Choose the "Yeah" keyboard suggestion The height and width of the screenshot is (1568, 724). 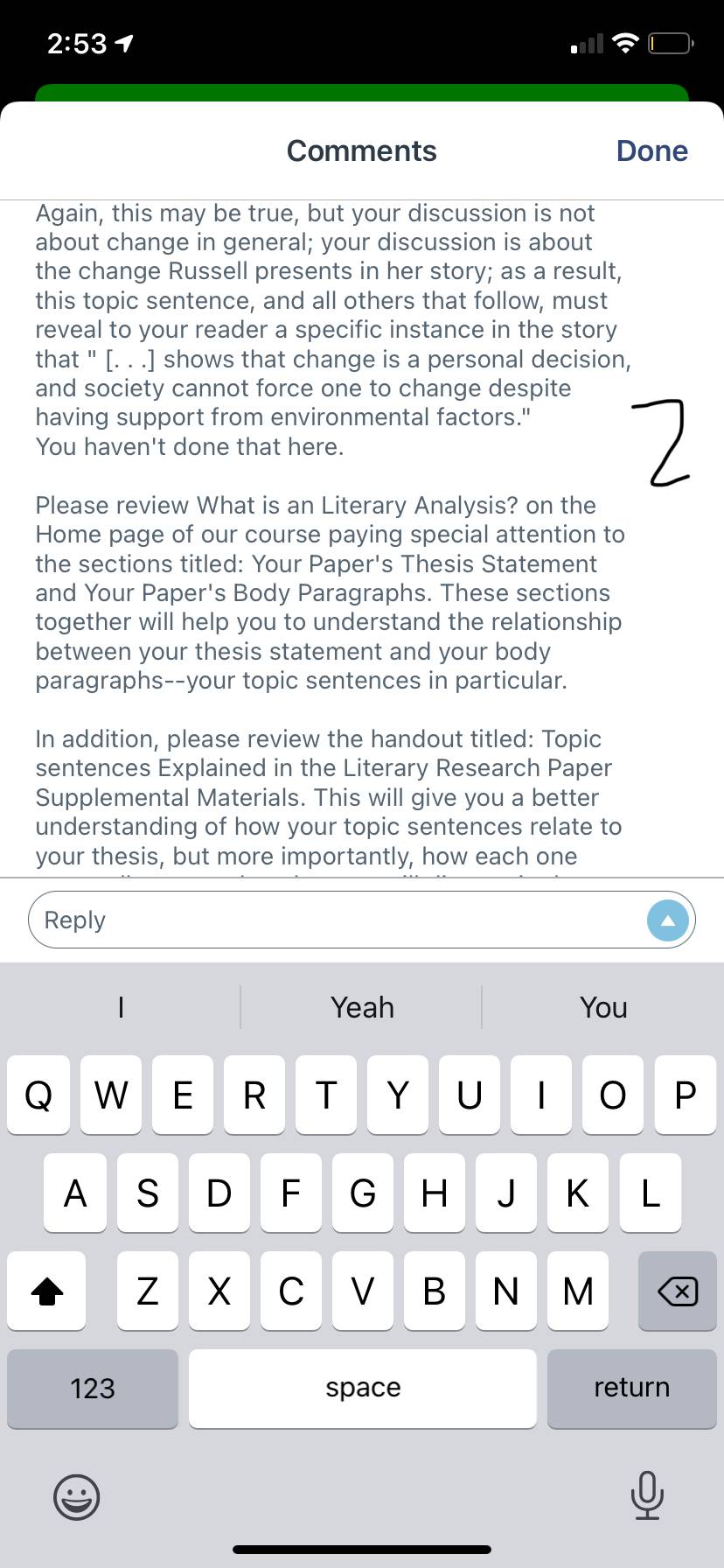[362, 1007]
